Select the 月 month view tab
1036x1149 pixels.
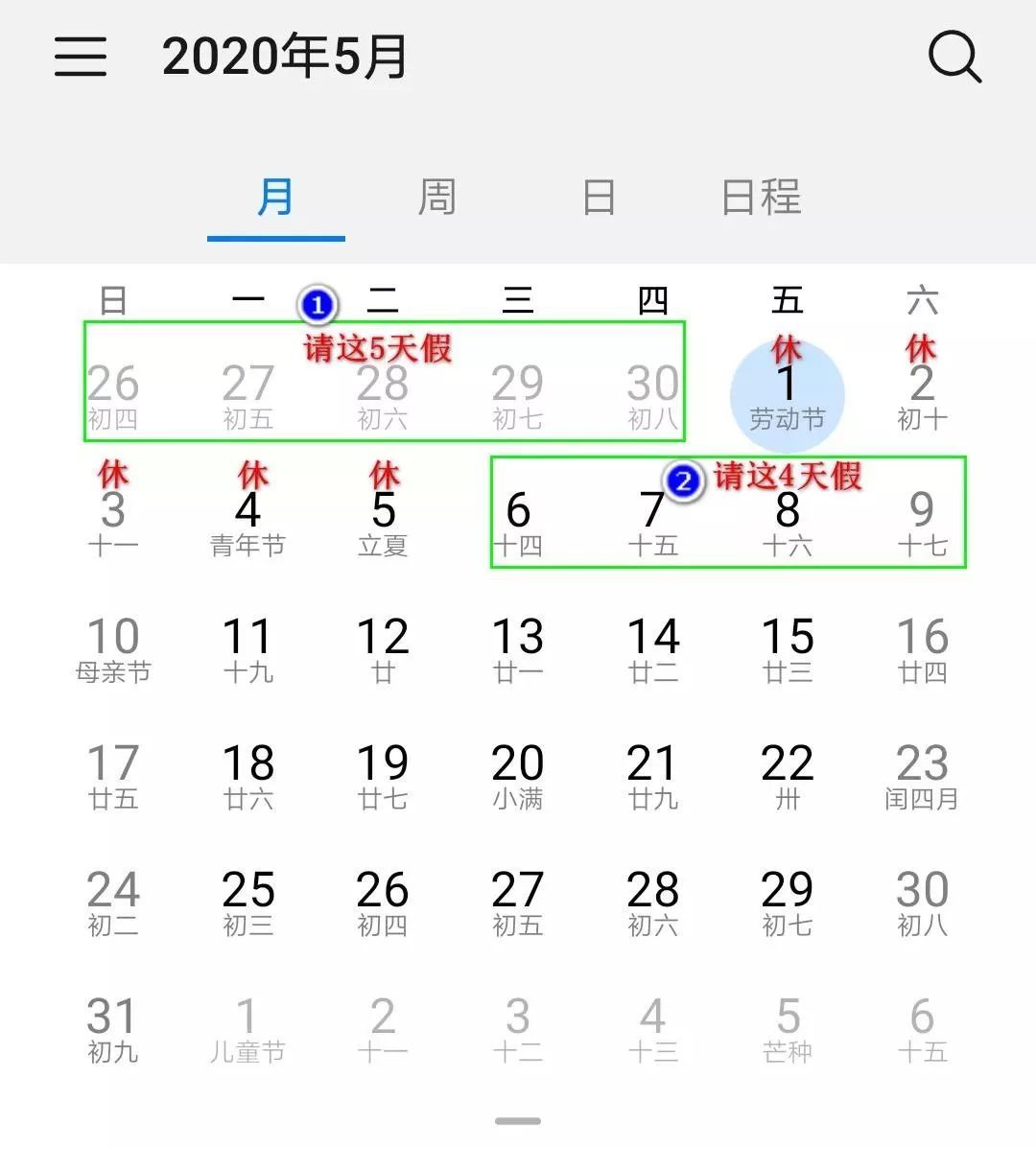coord(275,197)
